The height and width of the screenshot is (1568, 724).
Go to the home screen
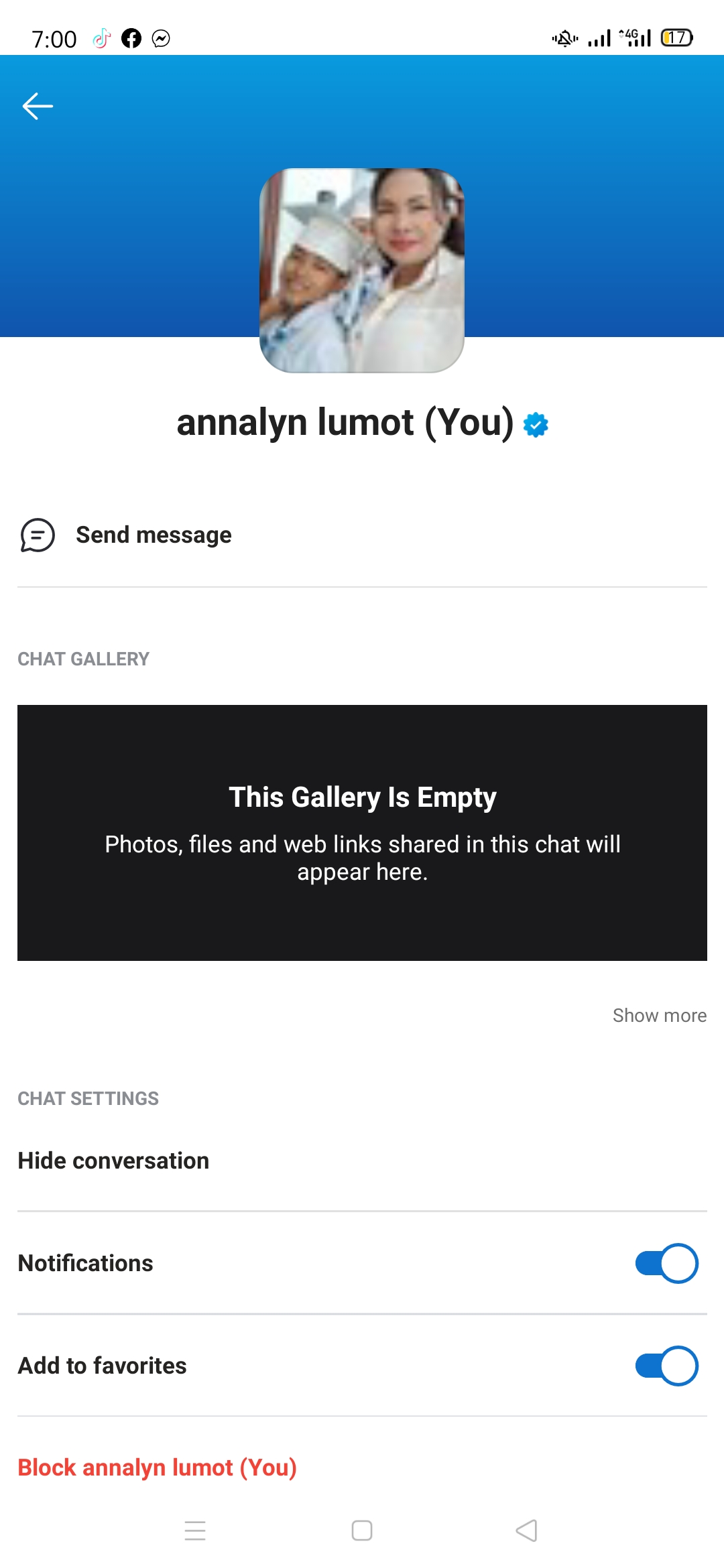[362, 1530]
